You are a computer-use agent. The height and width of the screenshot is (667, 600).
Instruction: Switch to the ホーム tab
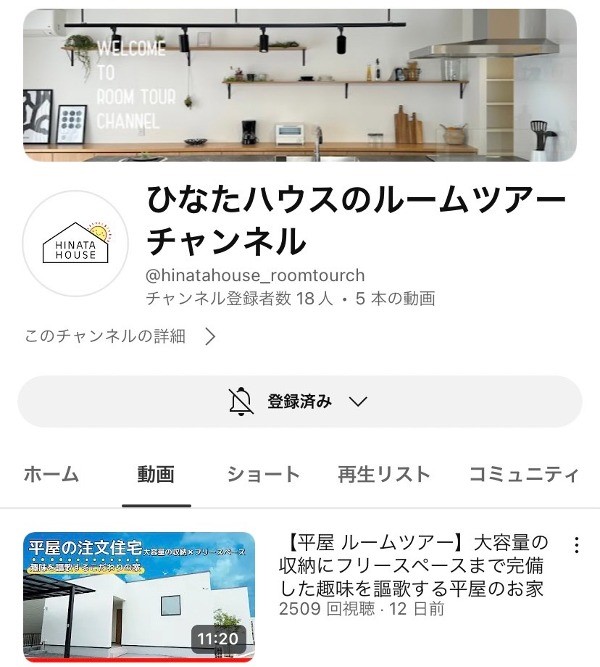coord(51,474)
